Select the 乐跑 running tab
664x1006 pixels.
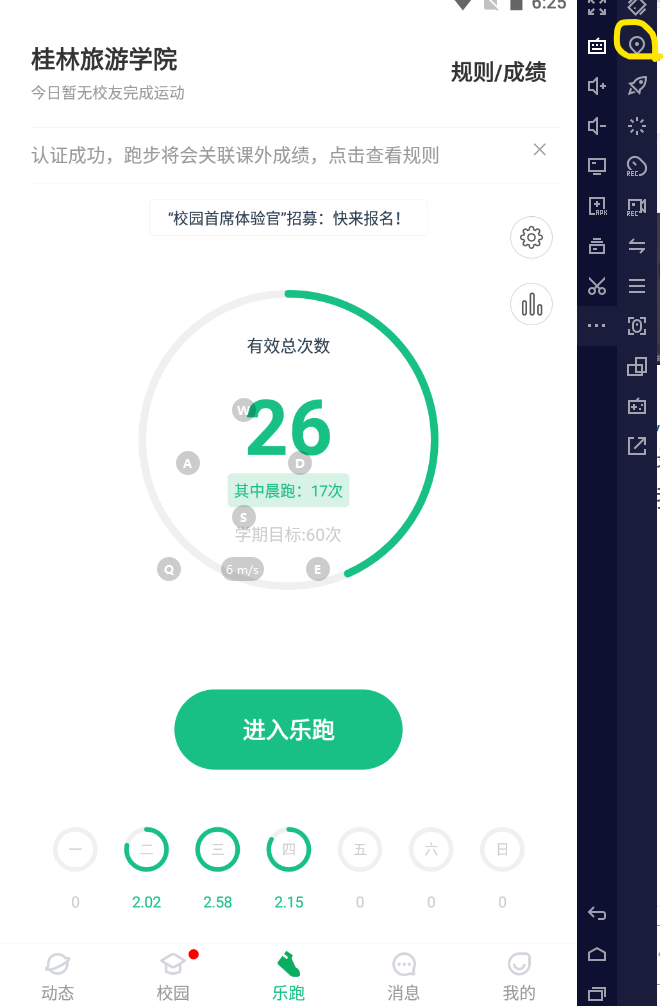288,976
